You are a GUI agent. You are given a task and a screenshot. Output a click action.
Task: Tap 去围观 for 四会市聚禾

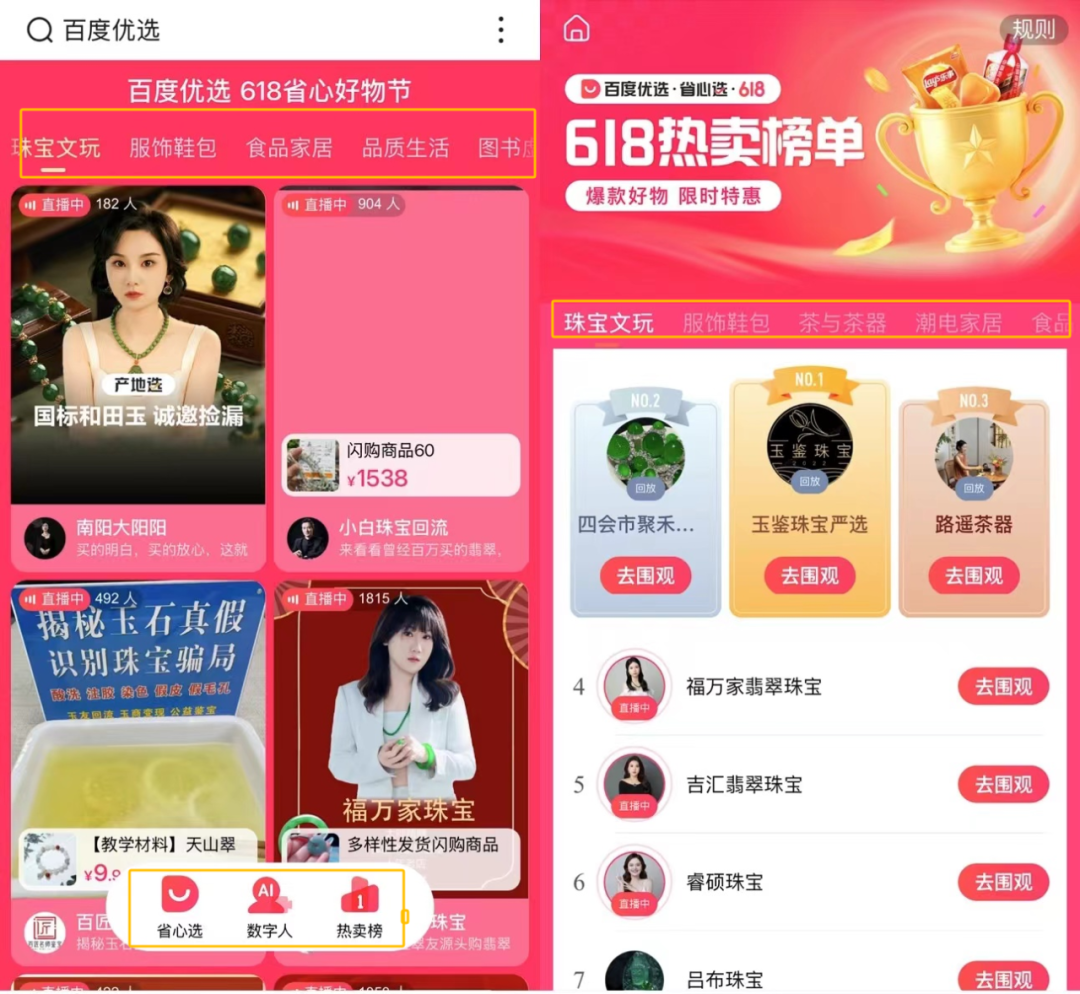645,576
